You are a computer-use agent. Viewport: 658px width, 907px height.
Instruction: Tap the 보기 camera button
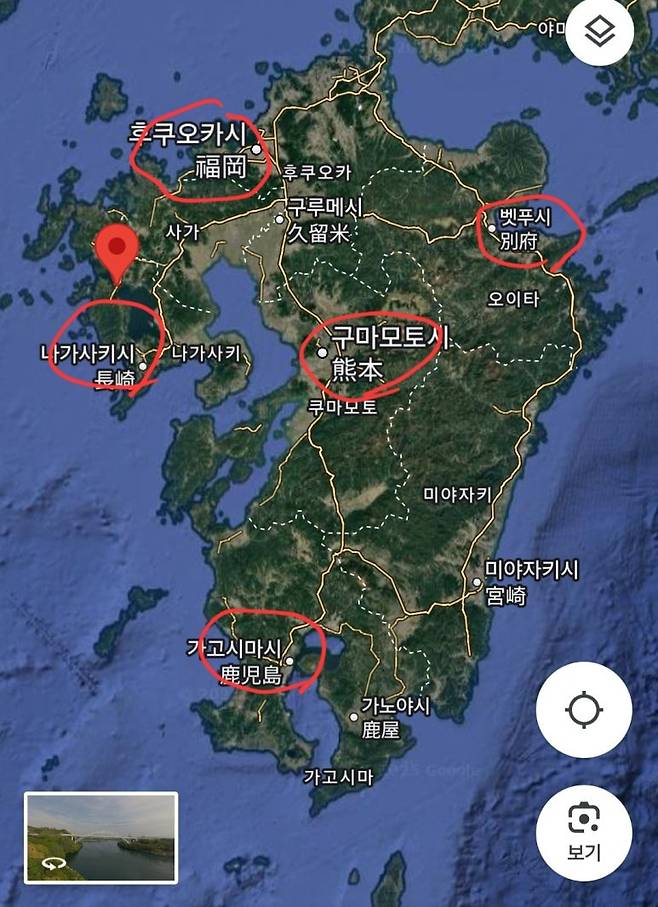584,832
